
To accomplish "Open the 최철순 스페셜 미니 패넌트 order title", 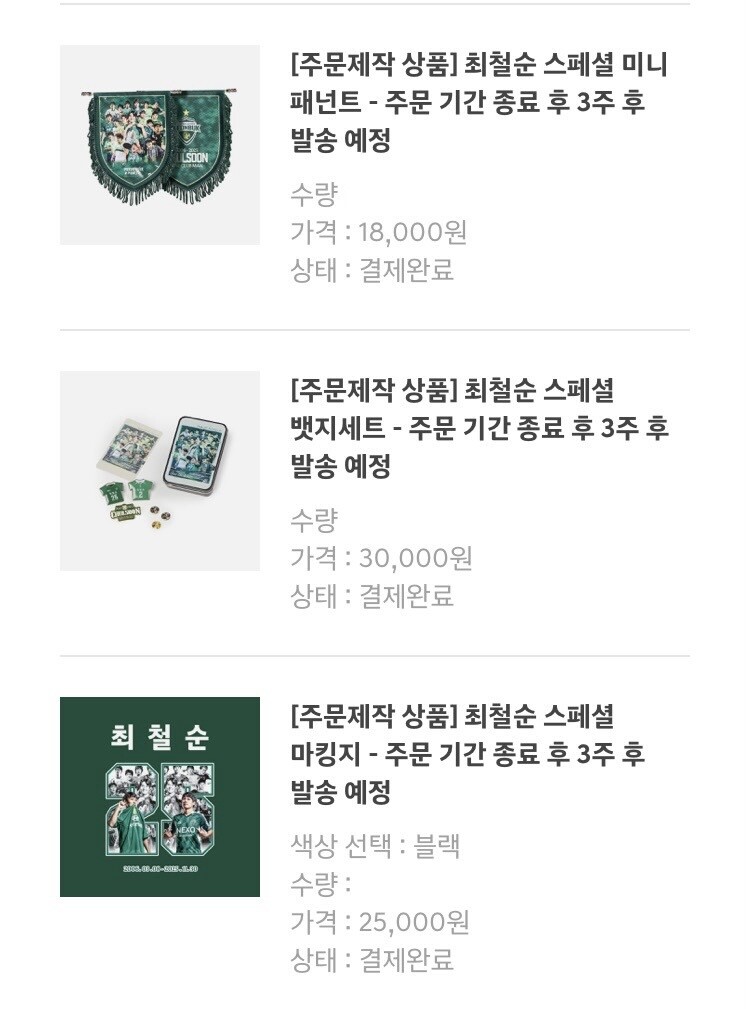I will [479, 103].
